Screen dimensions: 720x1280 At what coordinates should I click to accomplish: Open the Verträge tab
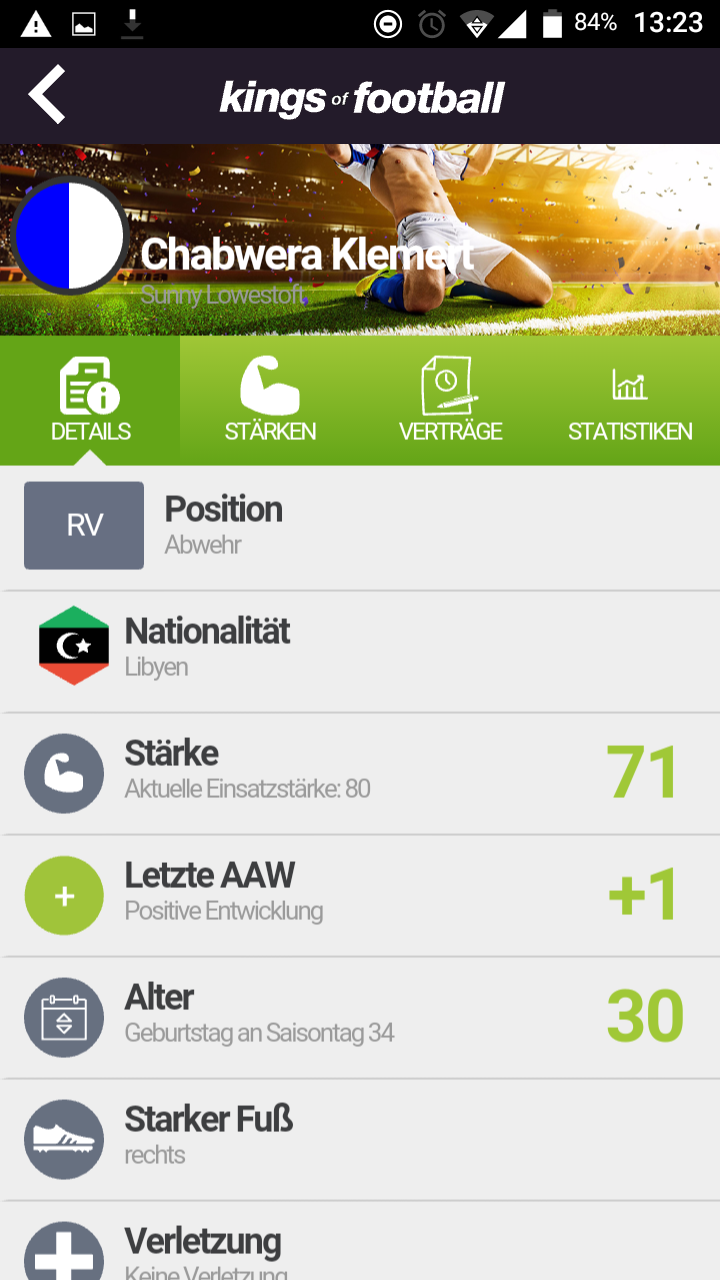point(450,401)
